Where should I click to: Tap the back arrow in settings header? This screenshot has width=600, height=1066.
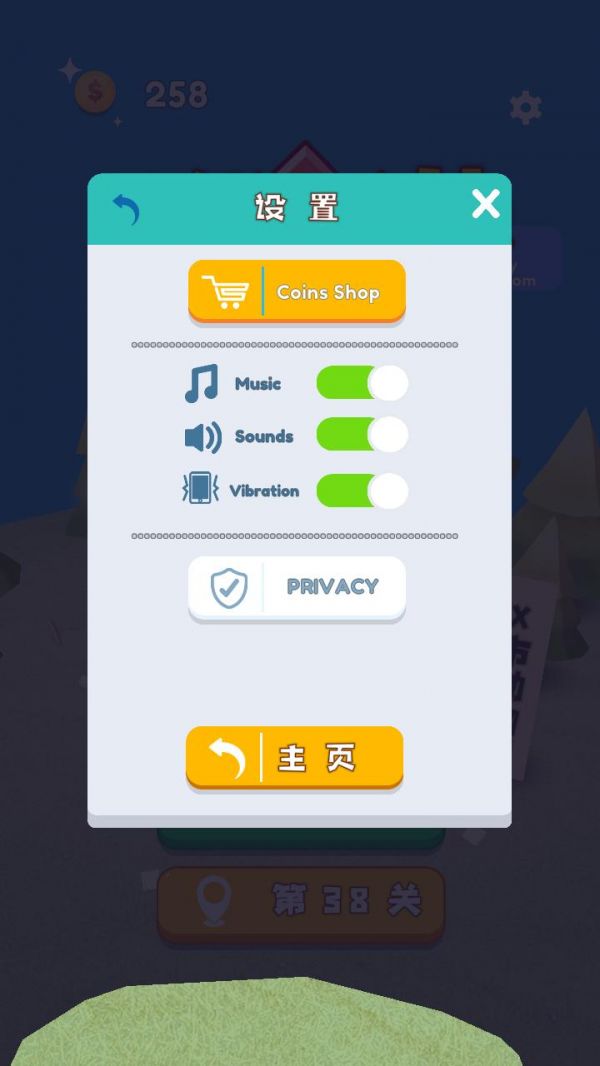[126, 209]
